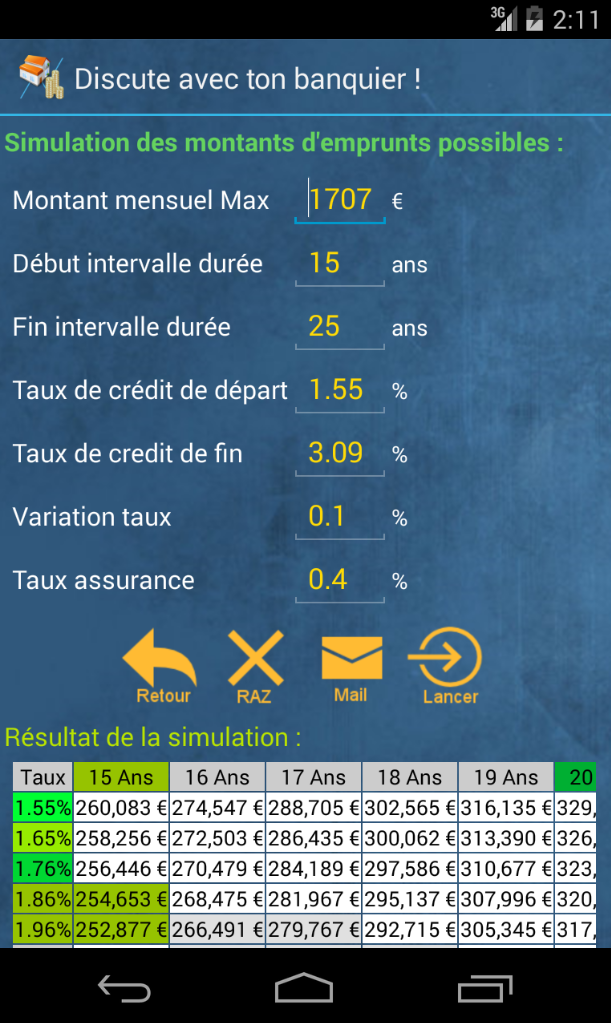Edit the Taux assurance field
Viewport: 611px width, 1023px height.
point(340,580)
